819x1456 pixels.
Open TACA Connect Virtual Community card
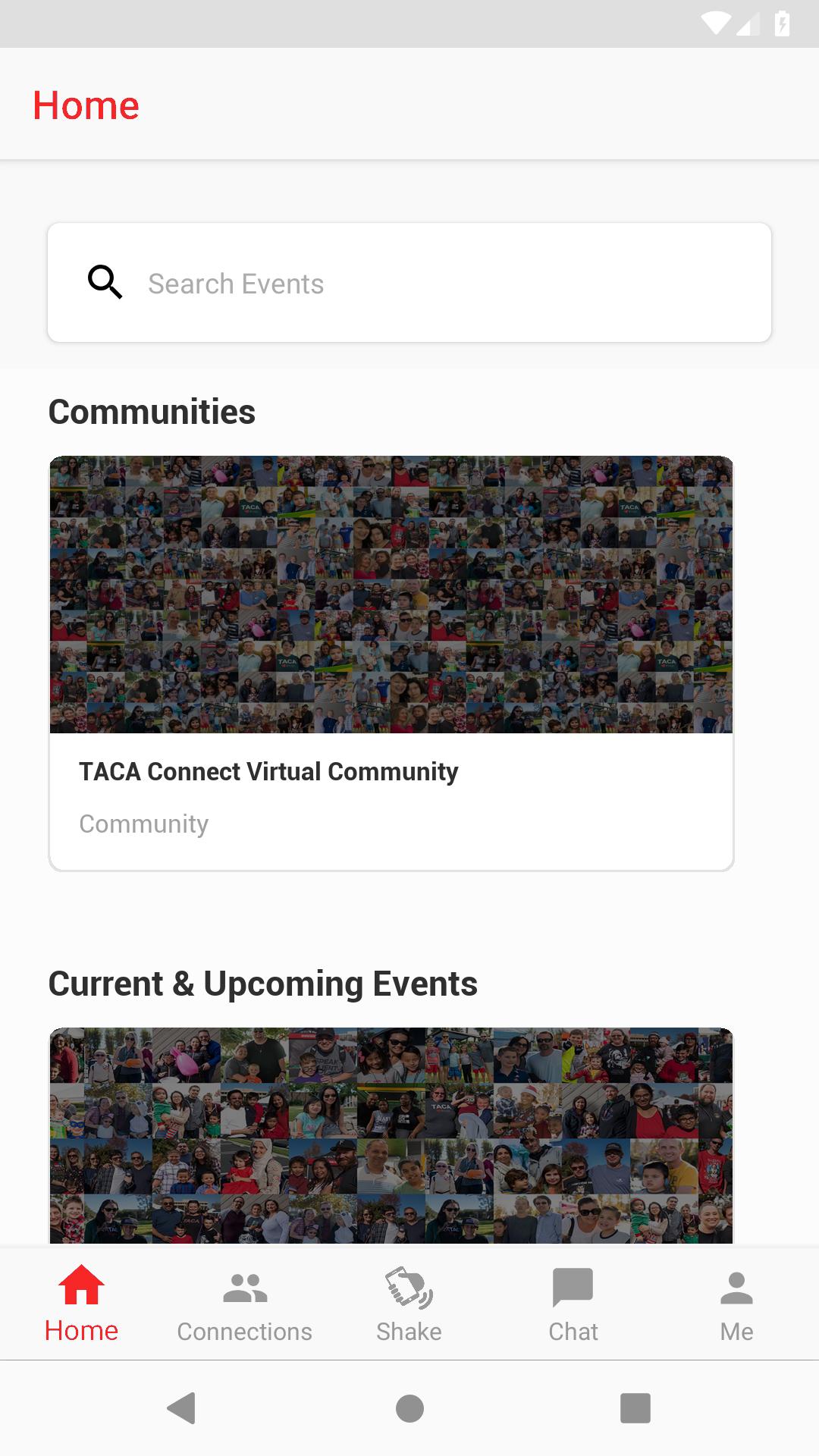391,663
